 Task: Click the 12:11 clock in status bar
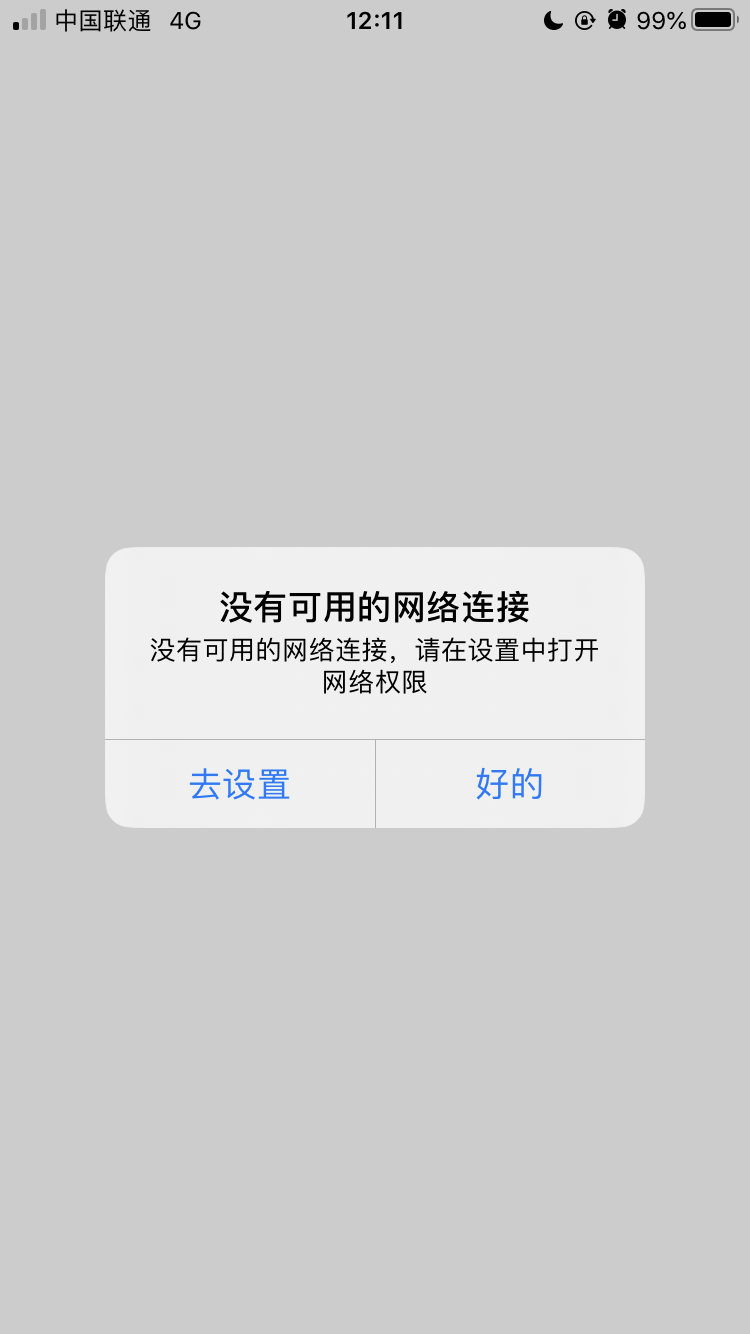374,21
